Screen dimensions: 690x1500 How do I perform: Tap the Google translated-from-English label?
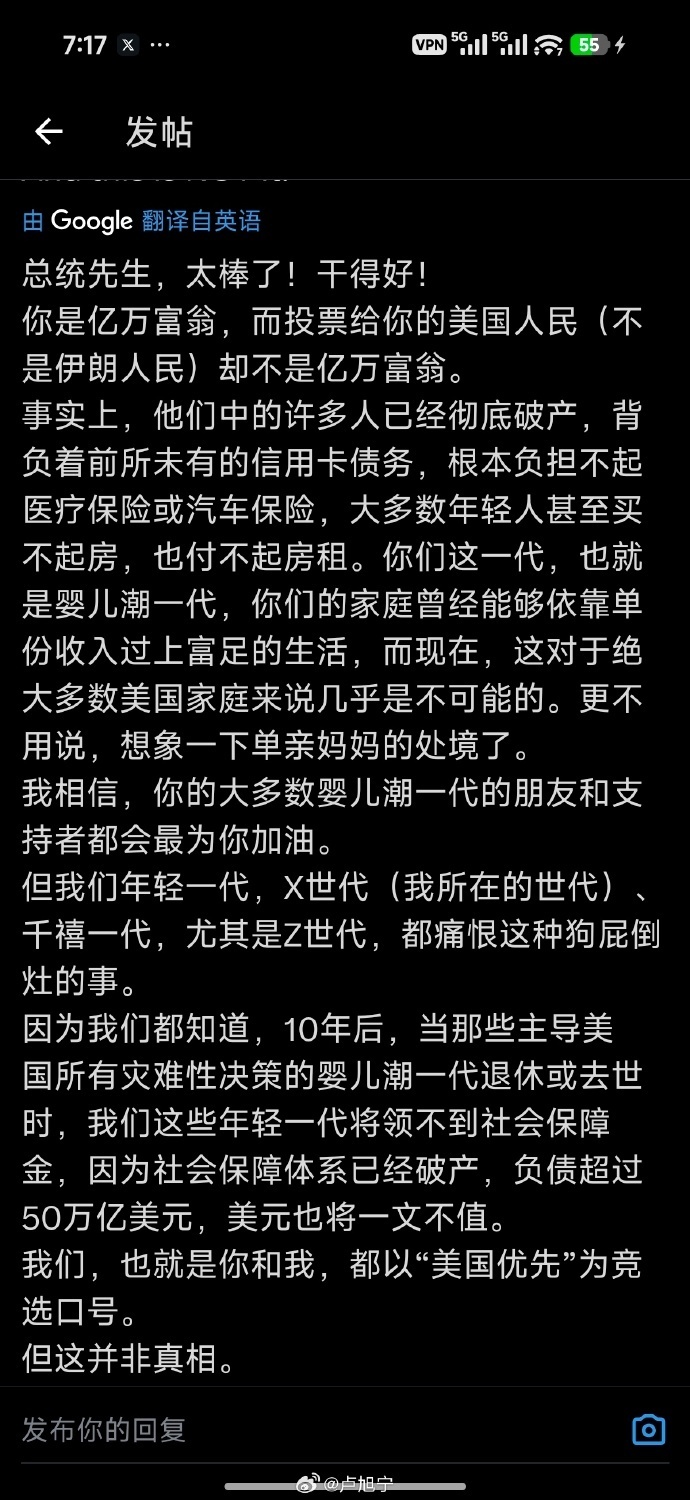pyautogui.click(x=142, y=221)
